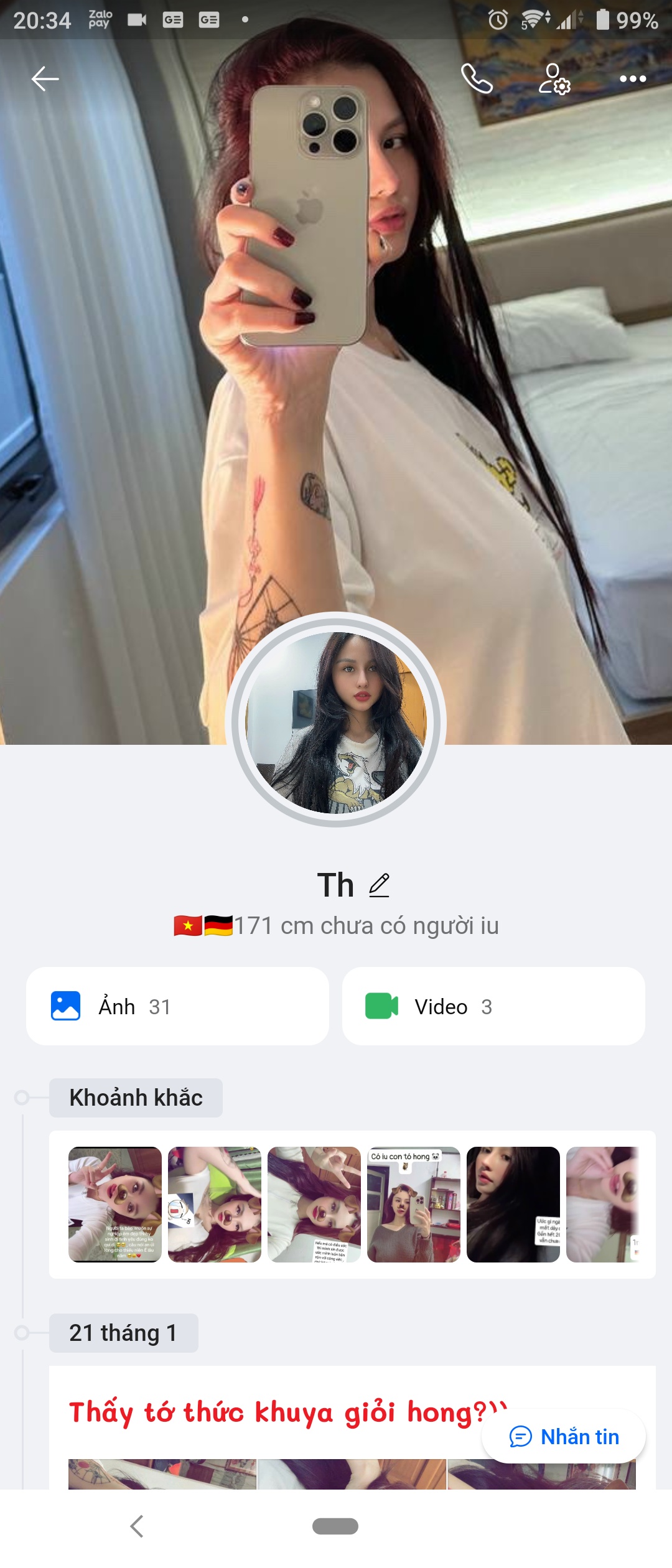This screenshot has width=672, height=1568.
Task: Tap the system home pill
Action: [x=335, y=1526]
